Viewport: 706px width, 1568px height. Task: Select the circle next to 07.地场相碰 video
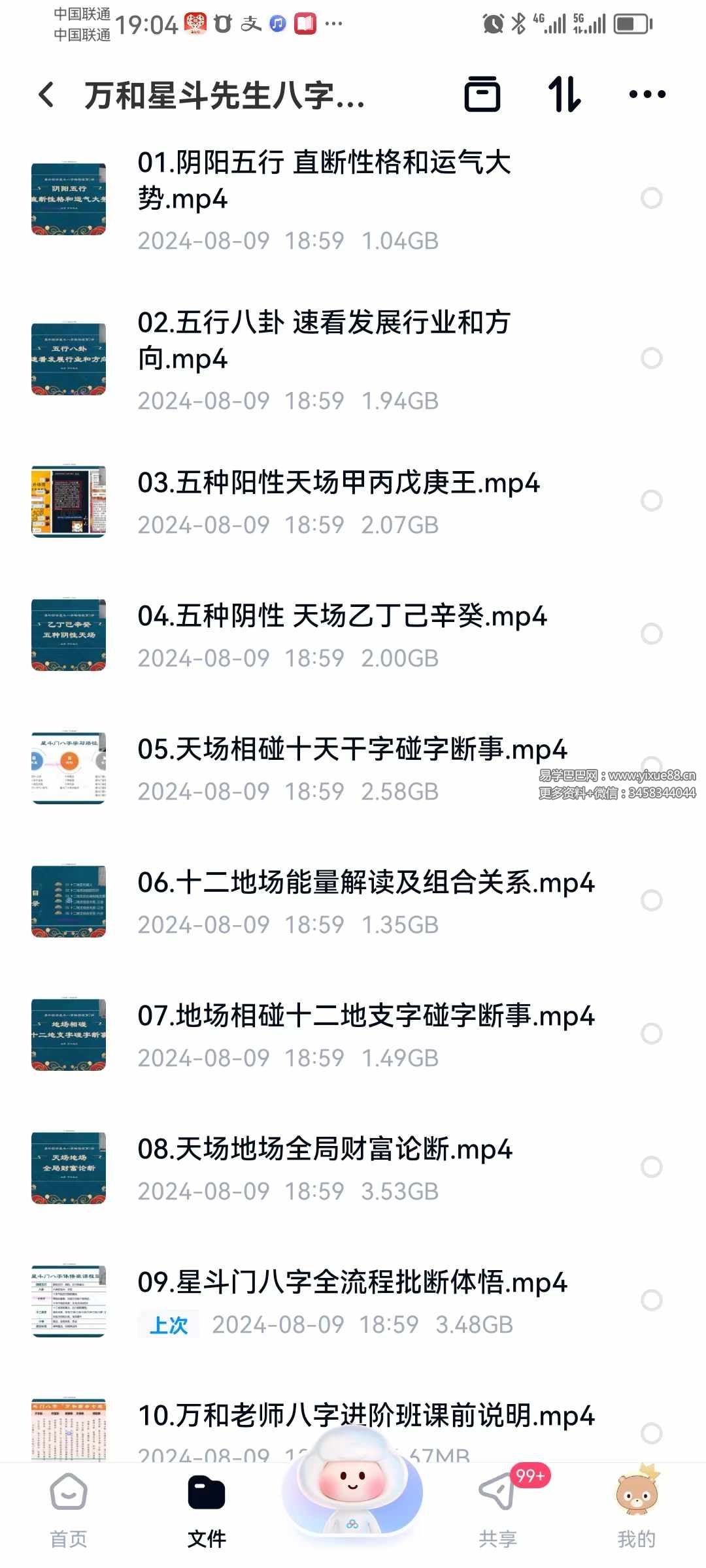(651, 1034)
